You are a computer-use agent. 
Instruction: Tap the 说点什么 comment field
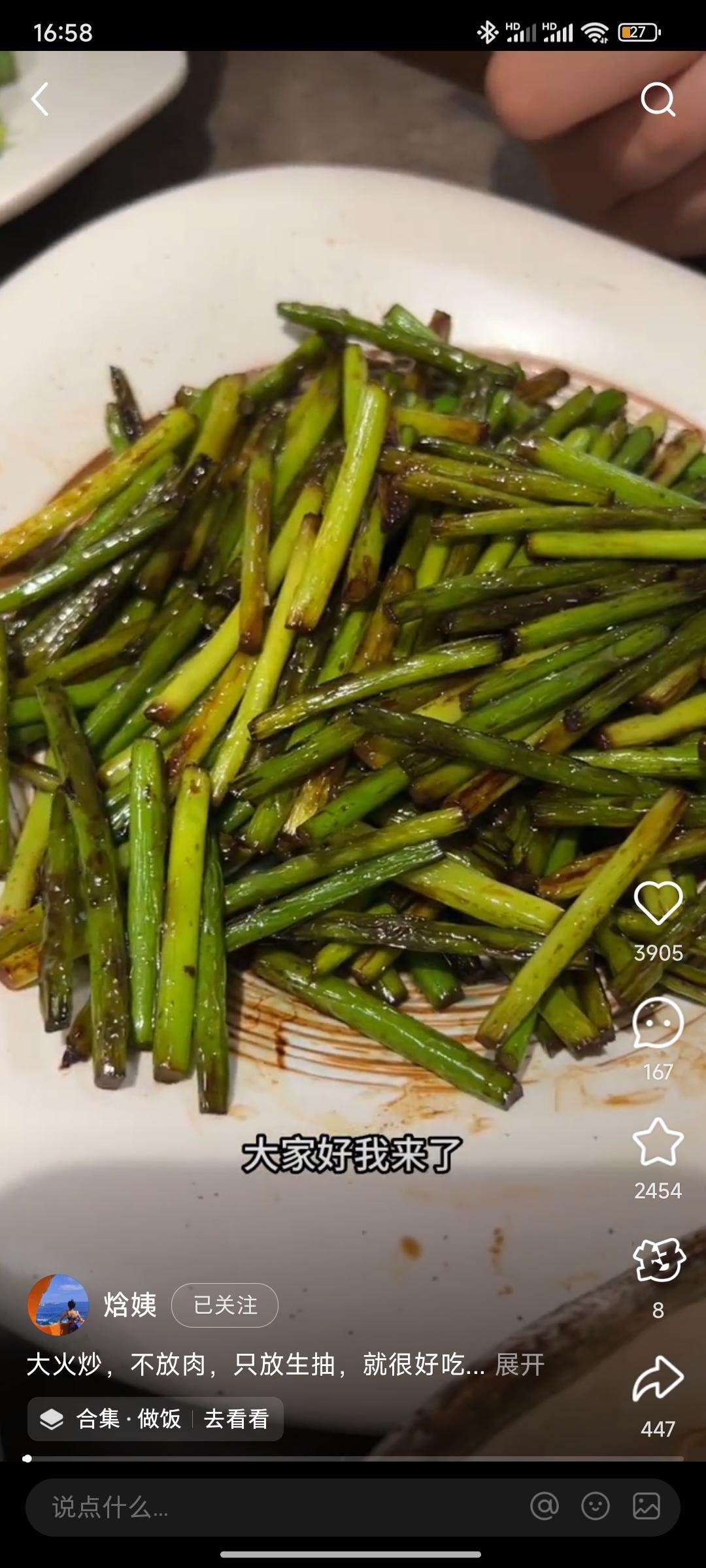coord(261,1507)
